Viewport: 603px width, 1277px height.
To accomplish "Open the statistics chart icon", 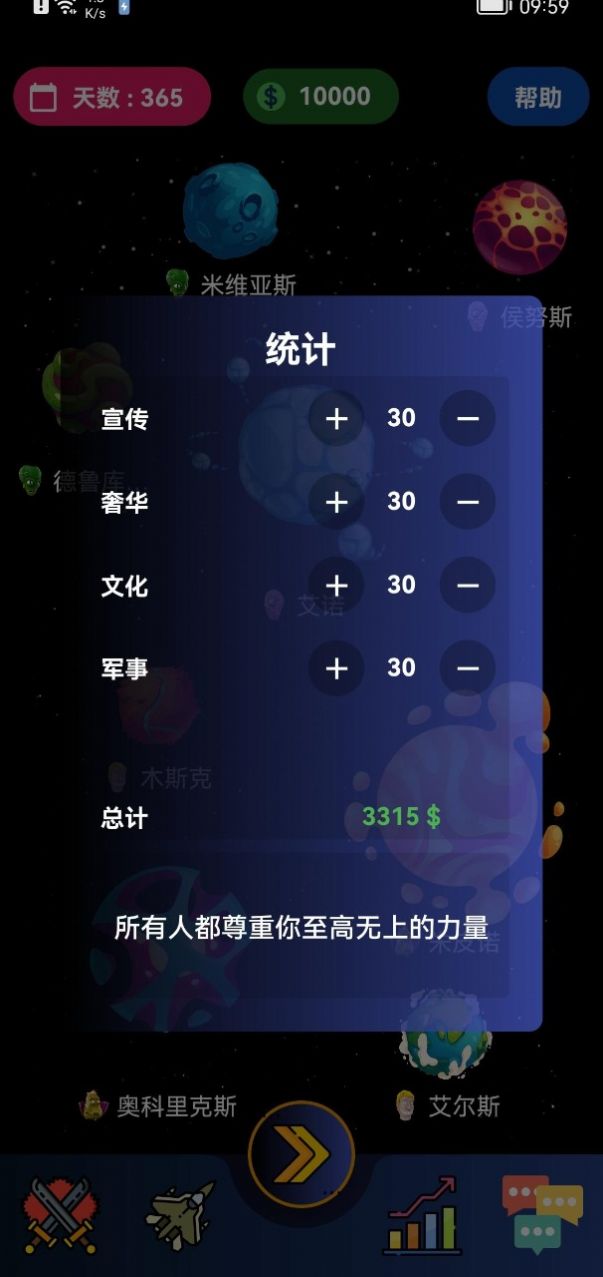I will (x=422, y=1215).
